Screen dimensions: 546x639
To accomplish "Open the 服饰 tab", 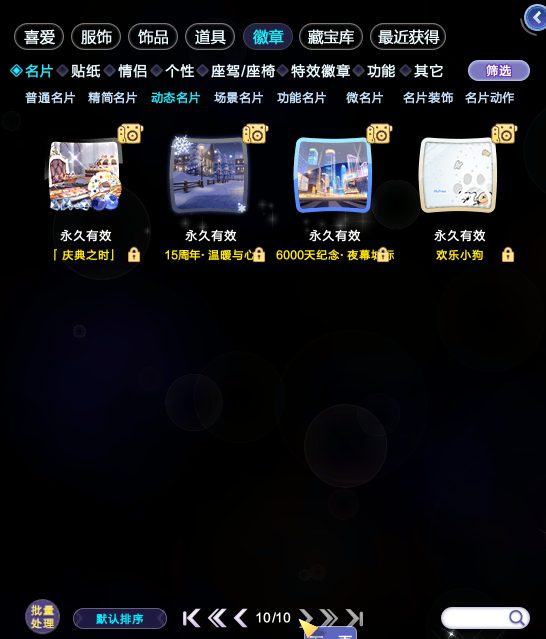I will click(x=96, y=37).
